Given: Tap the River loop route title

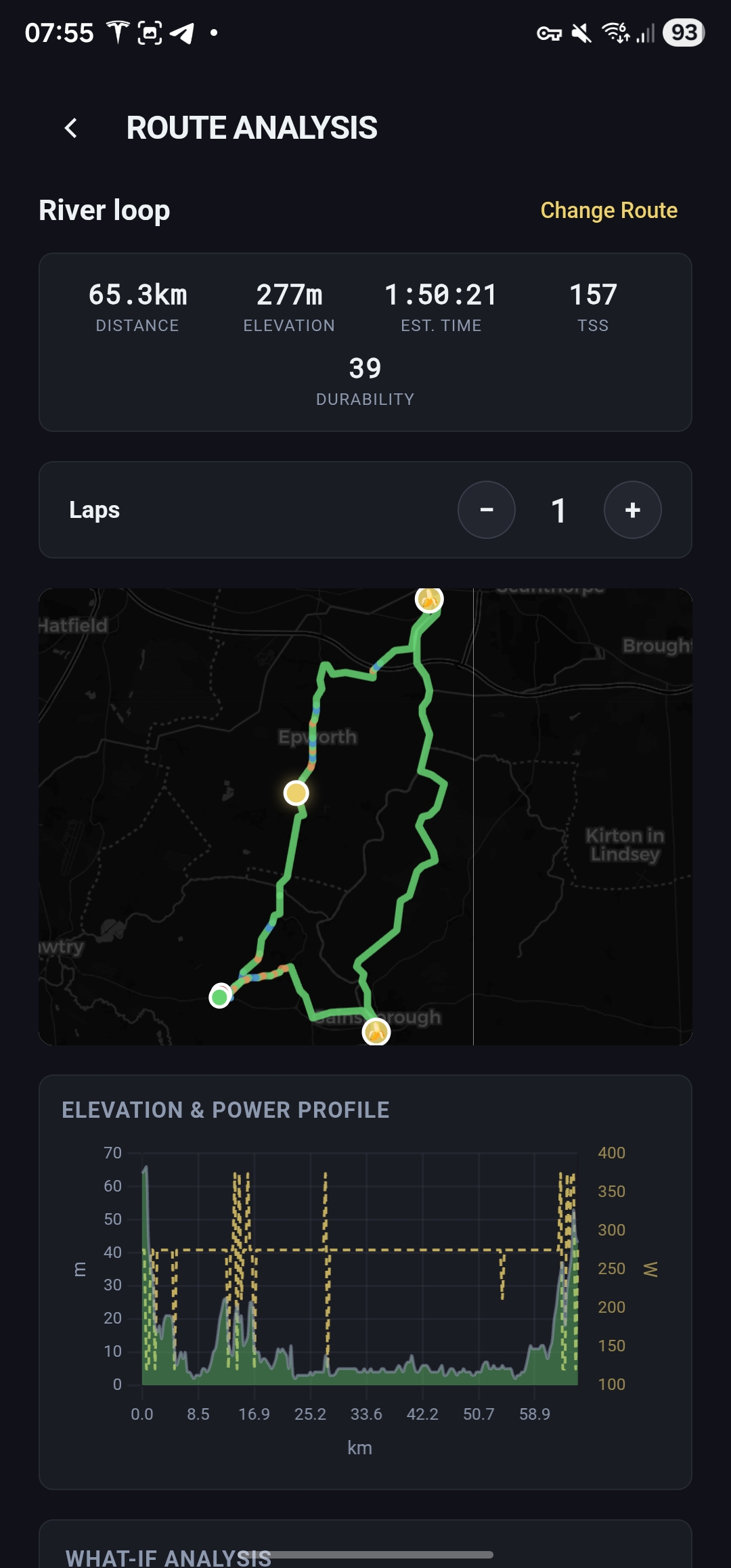Looking at the screenshot, I should [104, 211].
